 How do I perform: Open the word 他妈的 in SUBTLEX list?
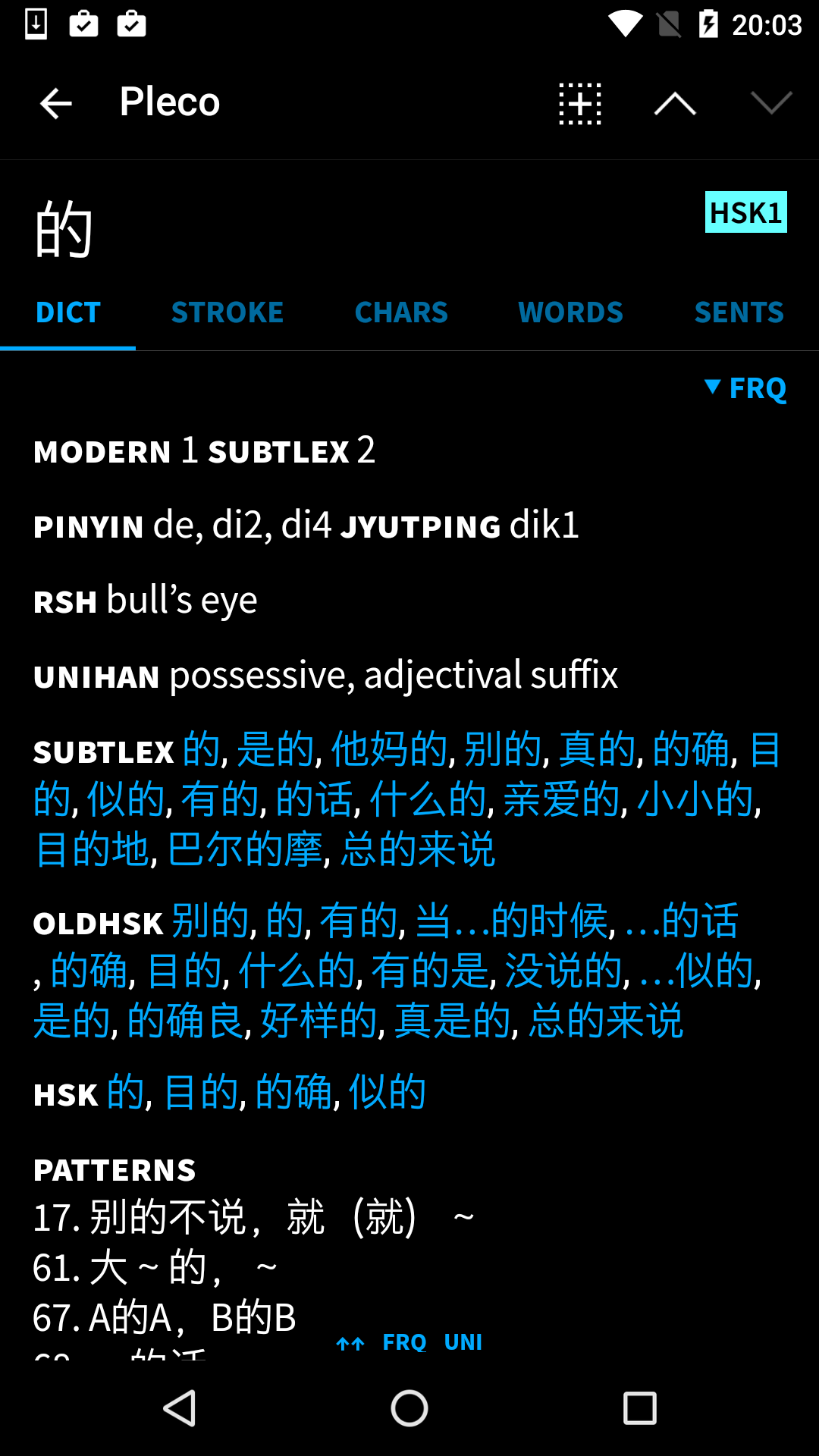[390, 749]
